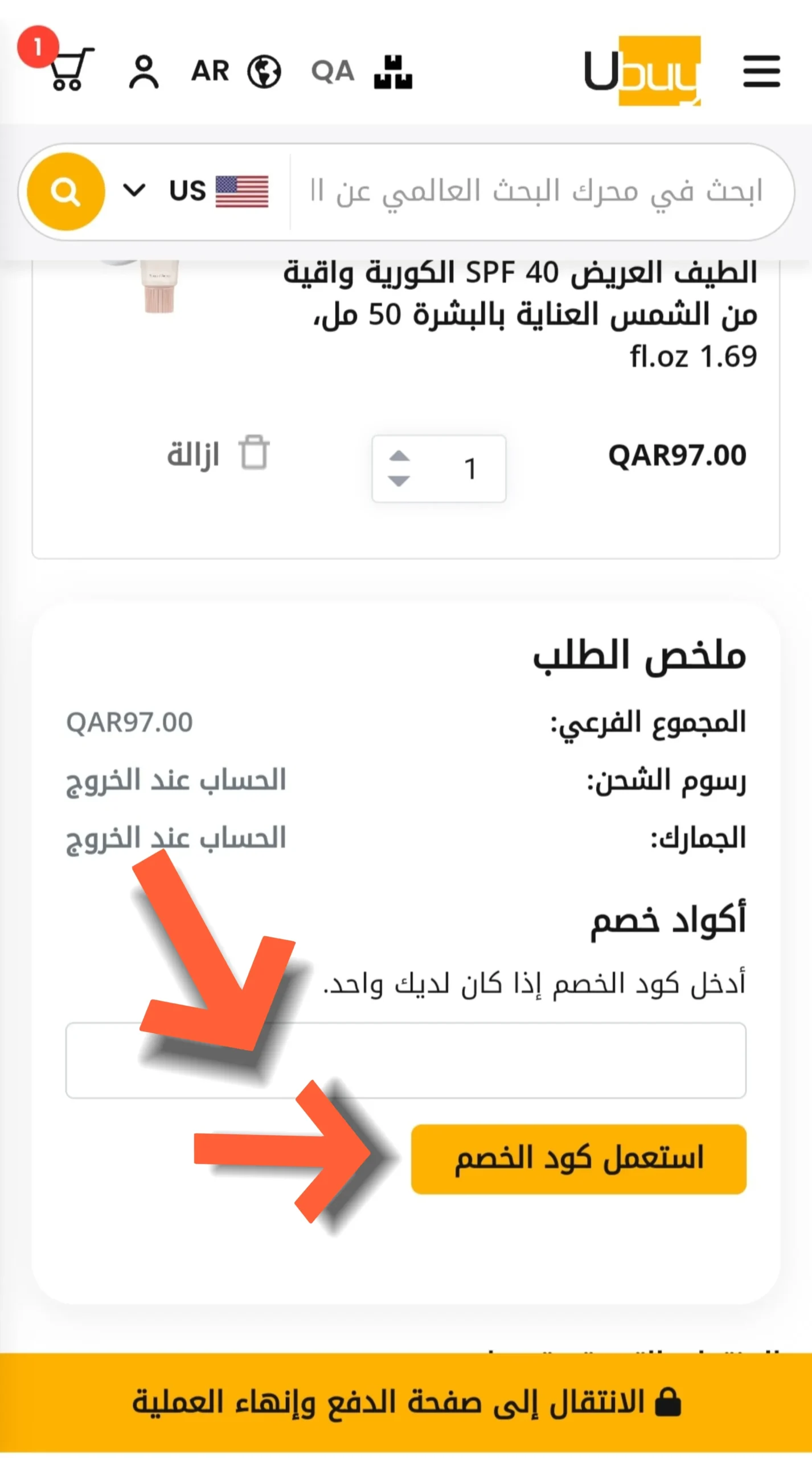Increase quantity with the up arrow
812x1458 pixels.
[399, 456]
